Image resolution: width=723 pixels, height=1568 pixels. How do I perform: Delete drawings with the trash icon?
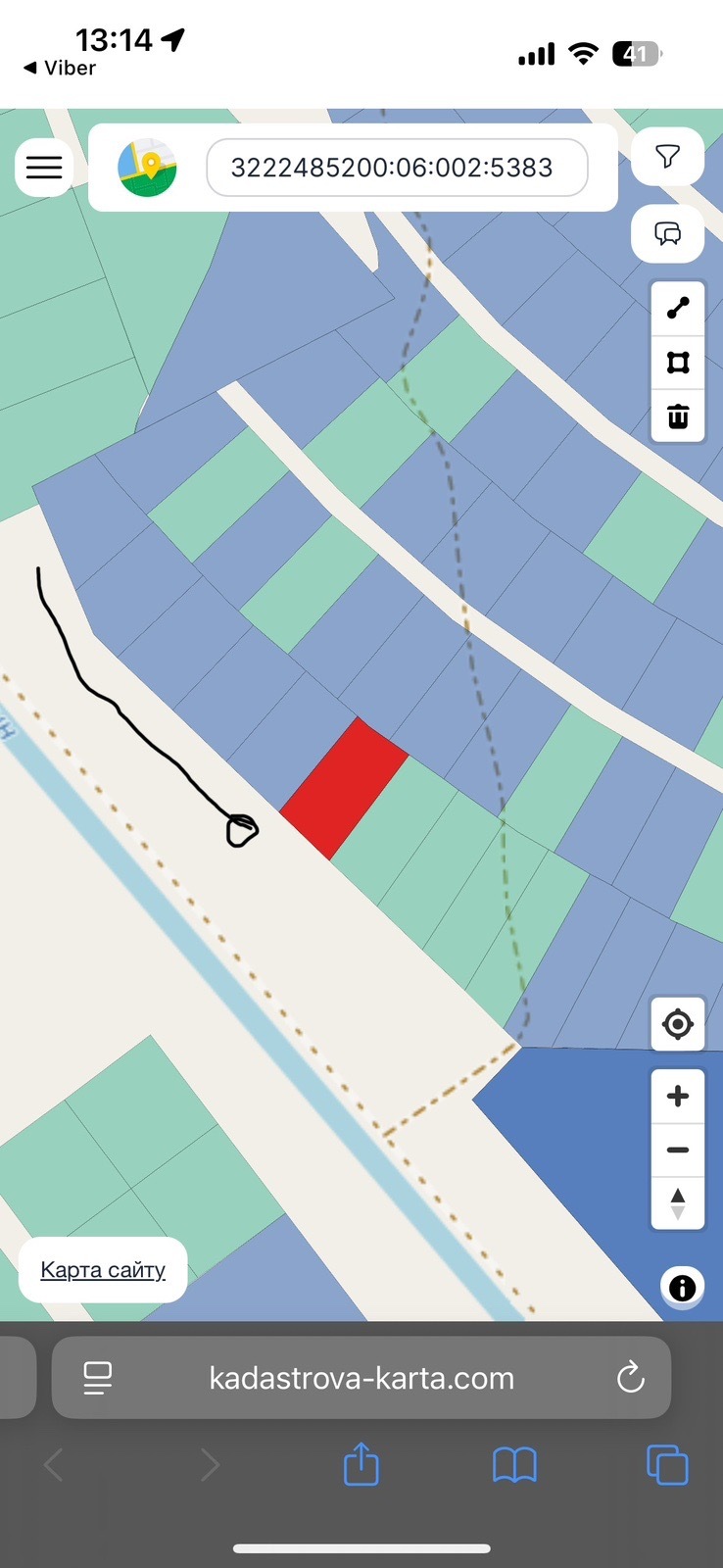(x=678, y=416)
